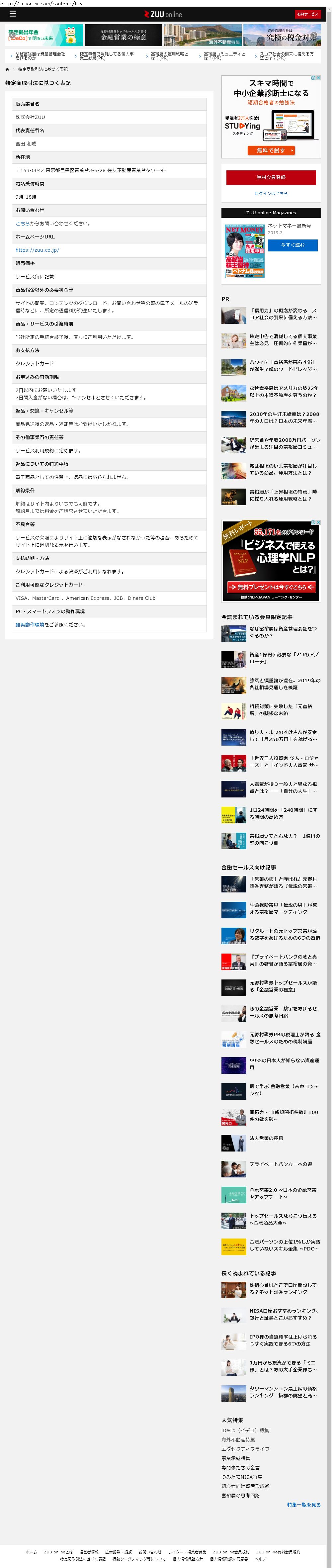Tap 今すぐ読む for ネットマネー
Screen dimensions: 332x1568
click(292, 245)
